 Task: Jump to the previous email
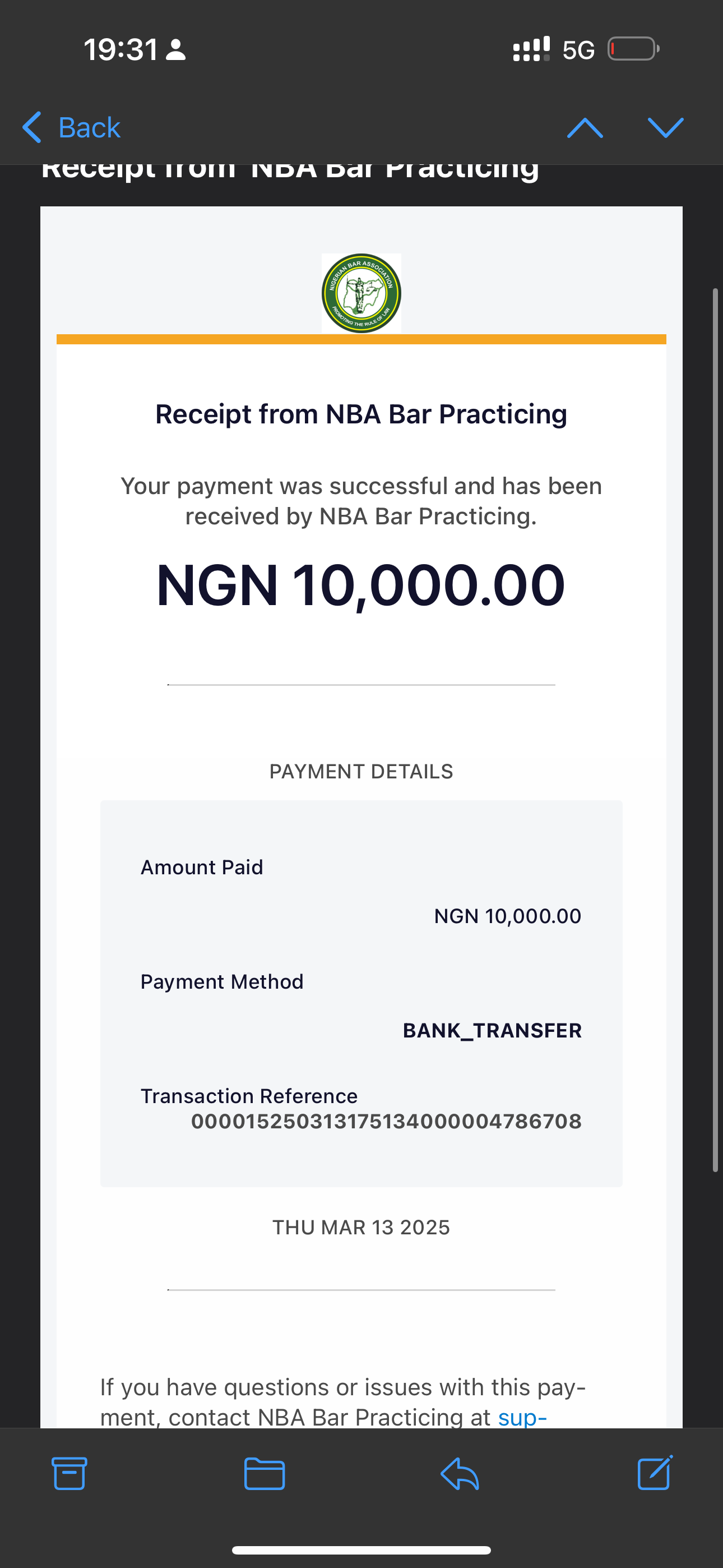584,128
